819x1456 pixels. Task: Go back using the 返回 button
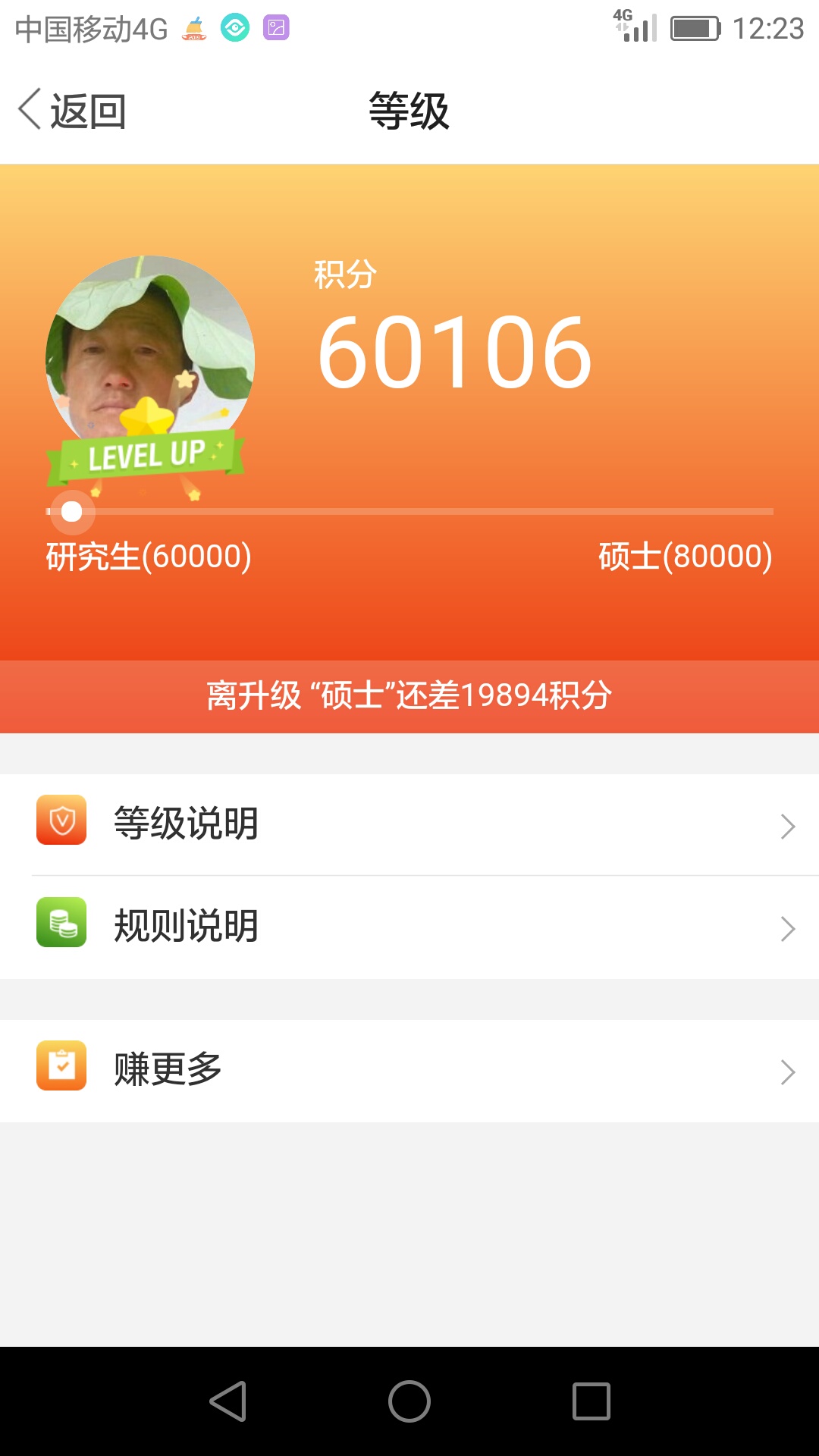72,111
